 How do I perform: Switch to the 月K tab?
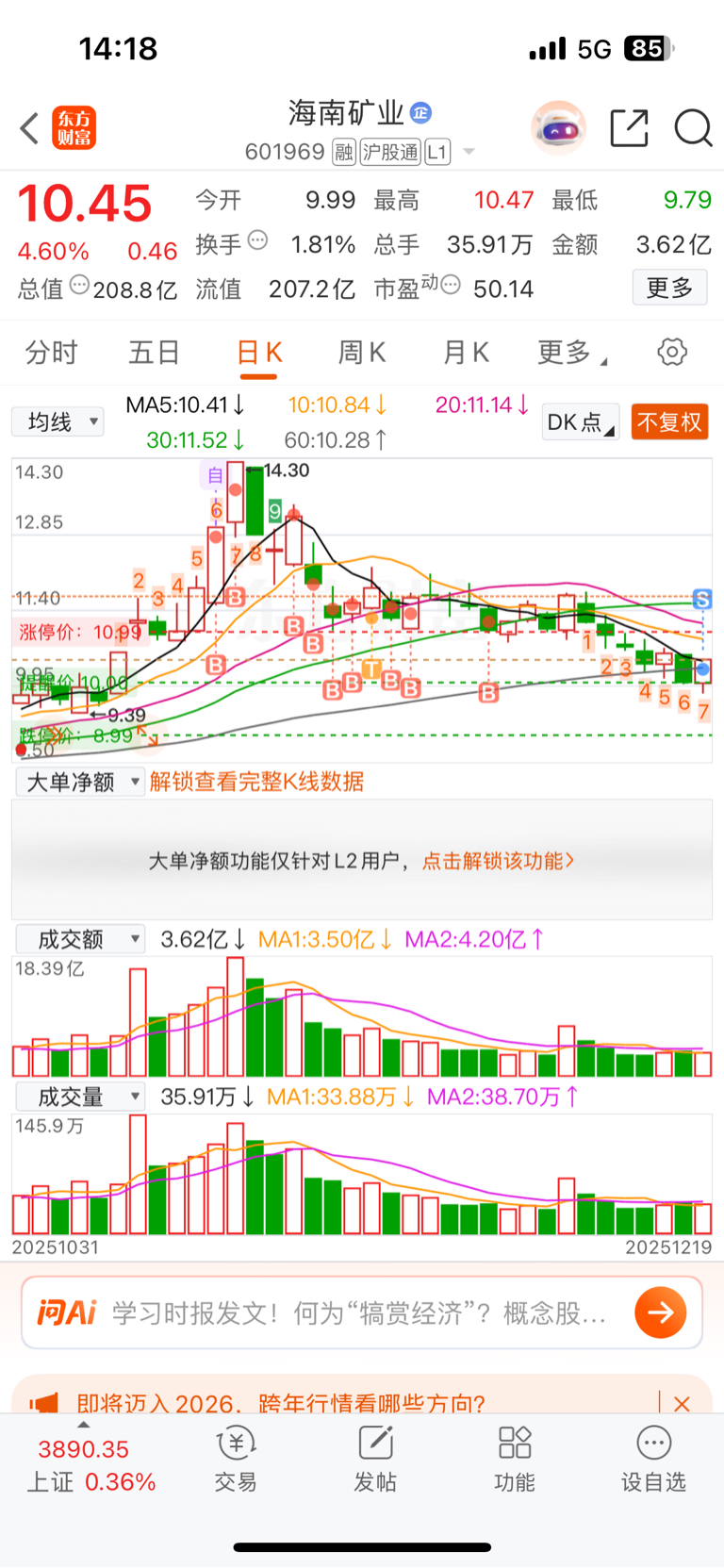click(x=466, y=353)
